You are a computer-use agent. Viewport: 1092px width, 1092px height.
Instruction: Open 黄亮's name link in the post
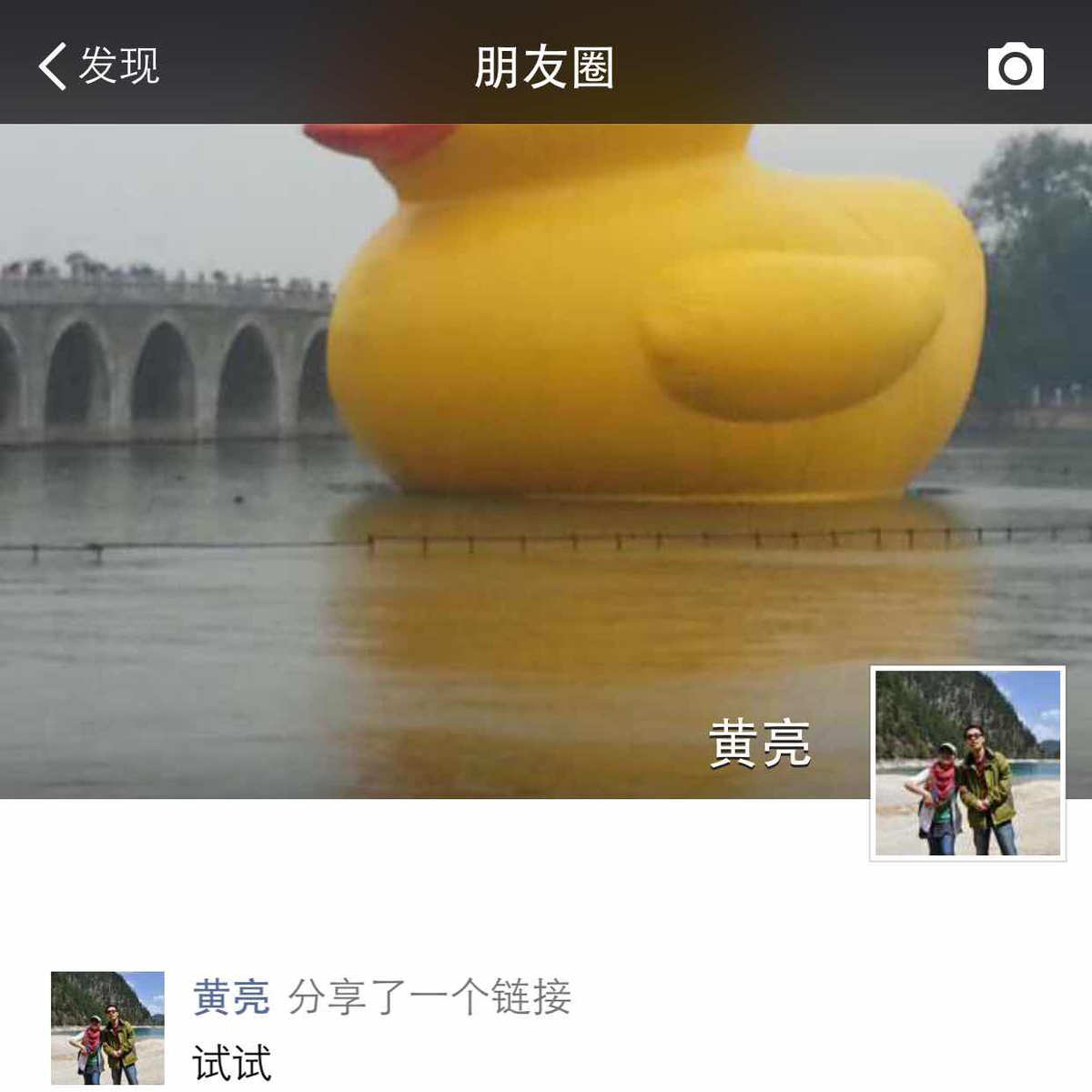point(231,997)
